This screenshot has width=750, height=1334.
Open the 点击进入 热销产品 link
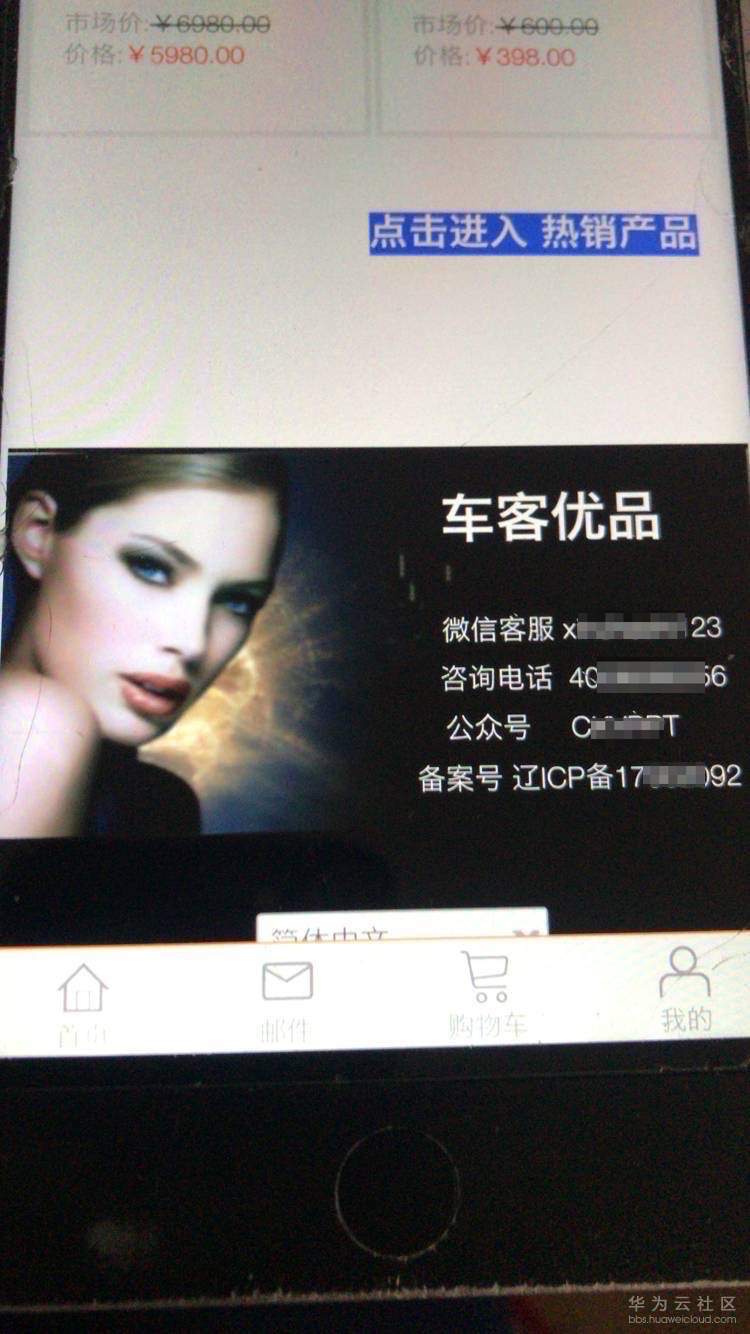point(533,233)
